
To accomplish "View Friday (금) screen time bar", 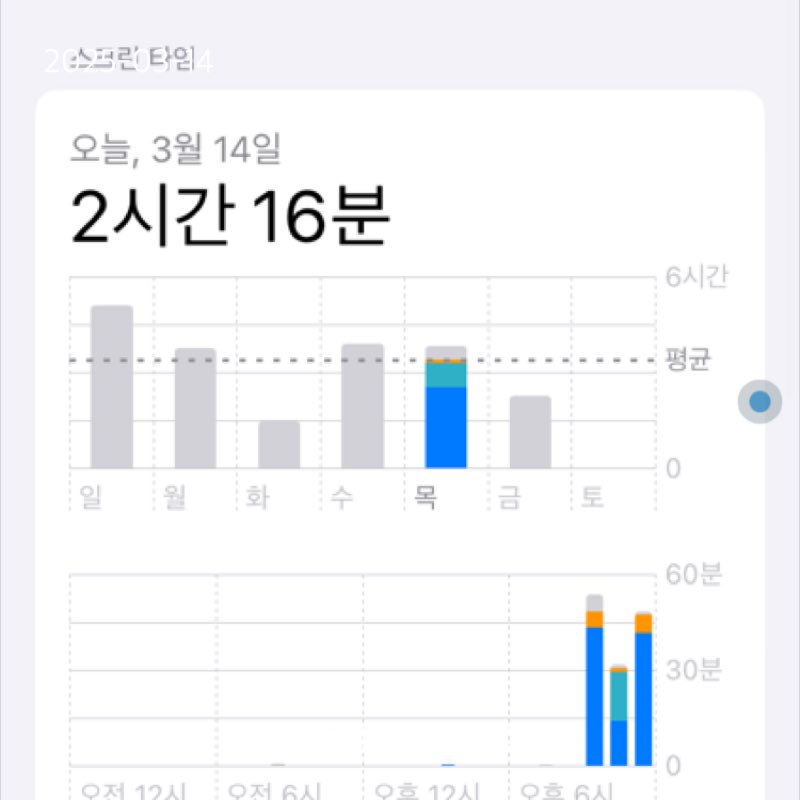I will pyautogui.click(x=530, y=432).
